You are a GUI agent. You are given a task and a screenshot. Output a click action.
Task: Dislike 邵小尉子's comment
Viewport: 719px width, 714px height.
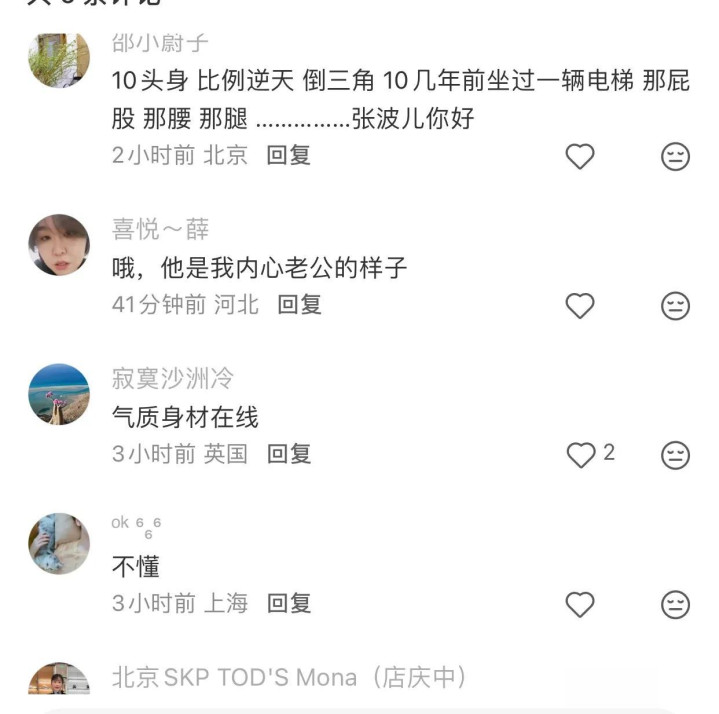[676, 156]
